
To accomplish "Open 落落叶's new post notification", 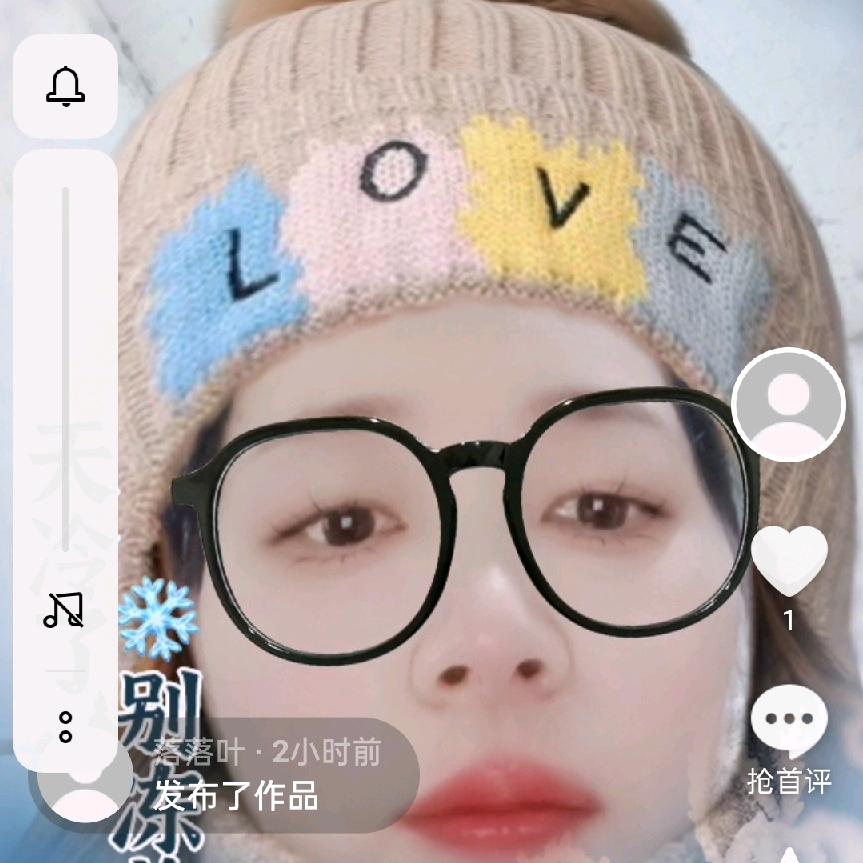I will click(x=225, y=775).
